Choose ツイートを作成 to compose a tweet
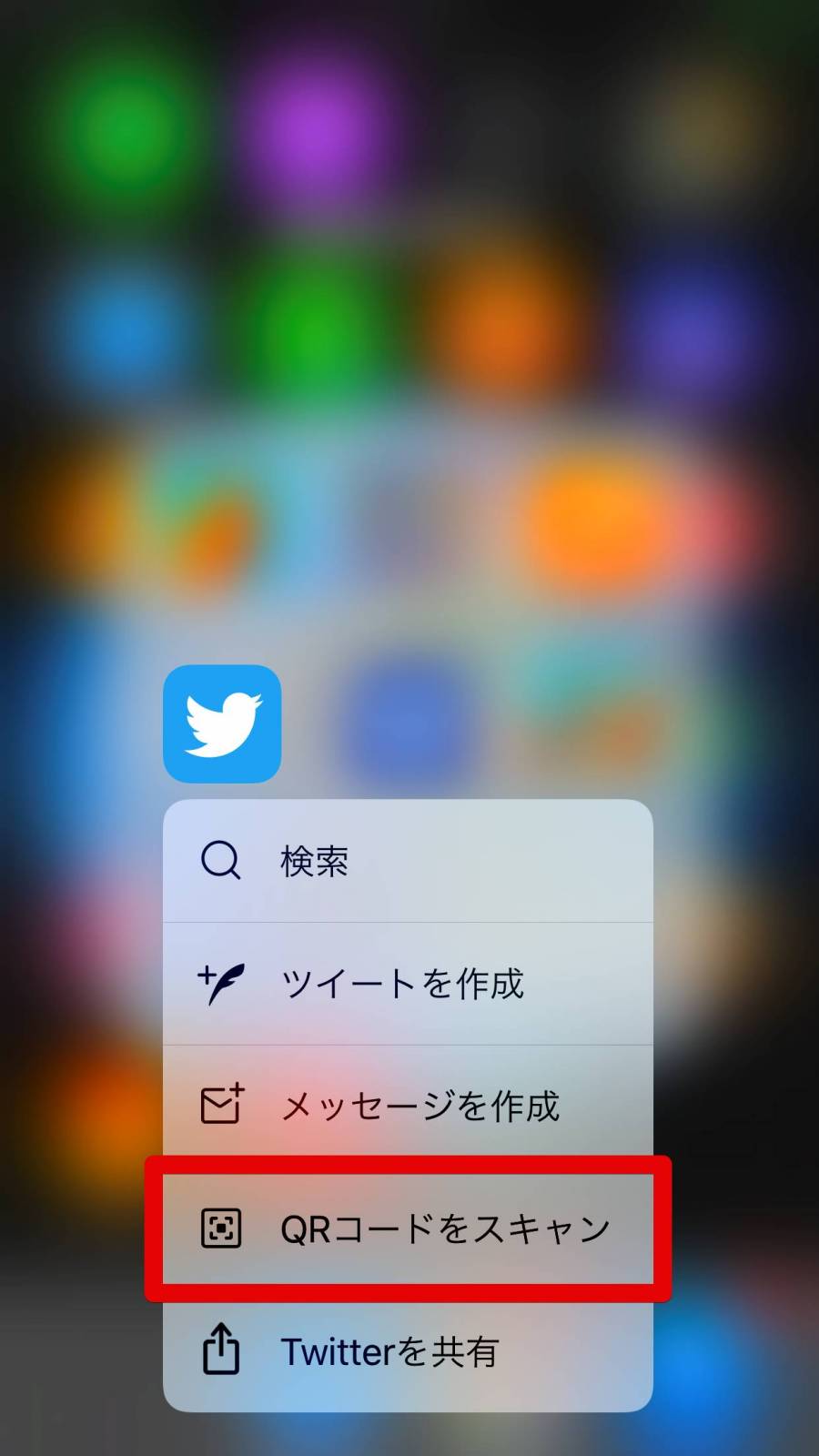Viewport: 819px width, 1456px height. 407,984
